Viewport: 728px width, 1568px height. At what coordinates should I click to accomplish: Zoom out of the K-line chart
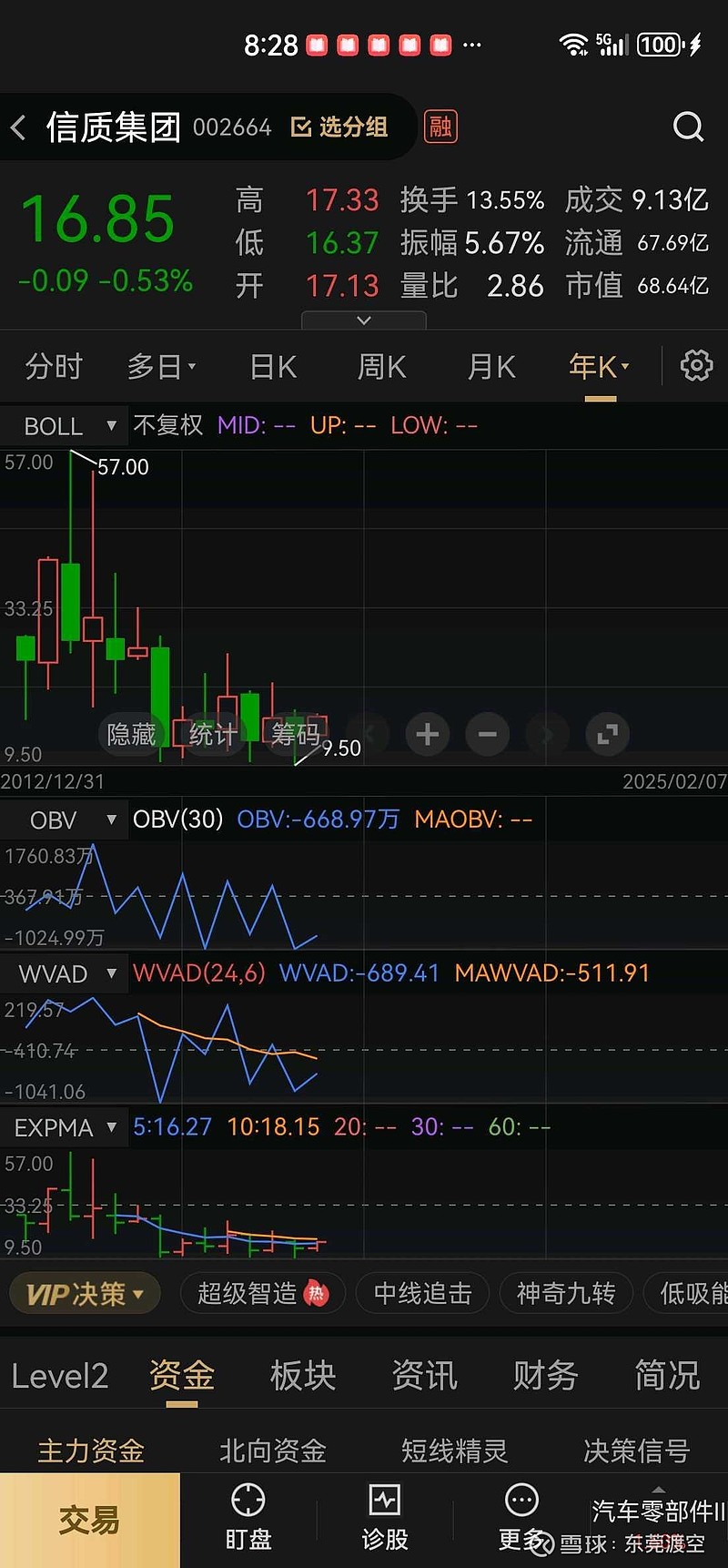[487, 734]
